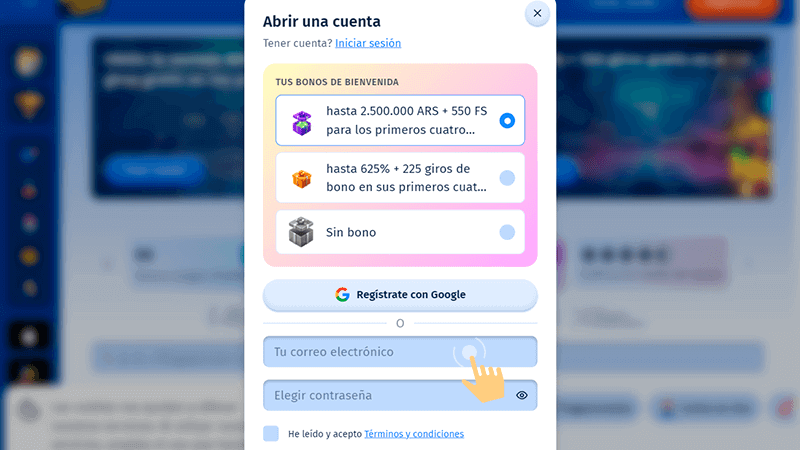Tap Regístrate con Google
Viewport: 800px width, 450px height.
coord(400,295)
